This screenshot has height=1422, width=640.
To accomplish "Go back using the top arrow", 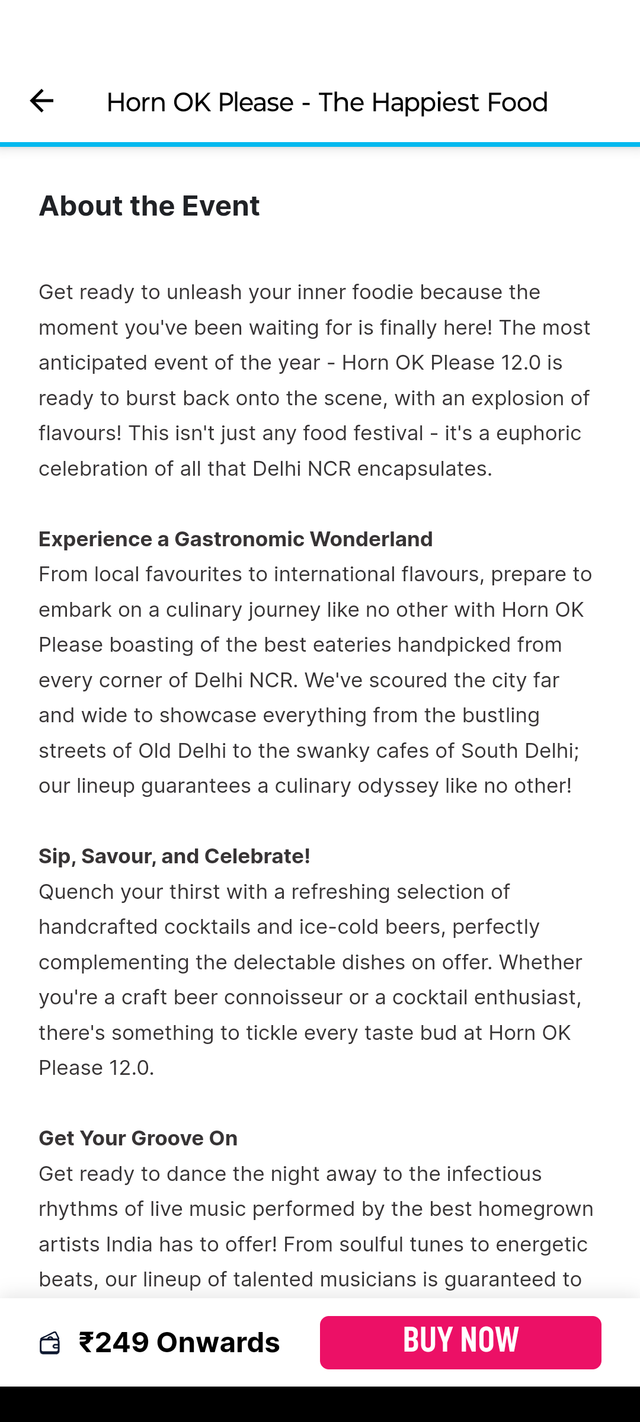I will tap(42, 101).
